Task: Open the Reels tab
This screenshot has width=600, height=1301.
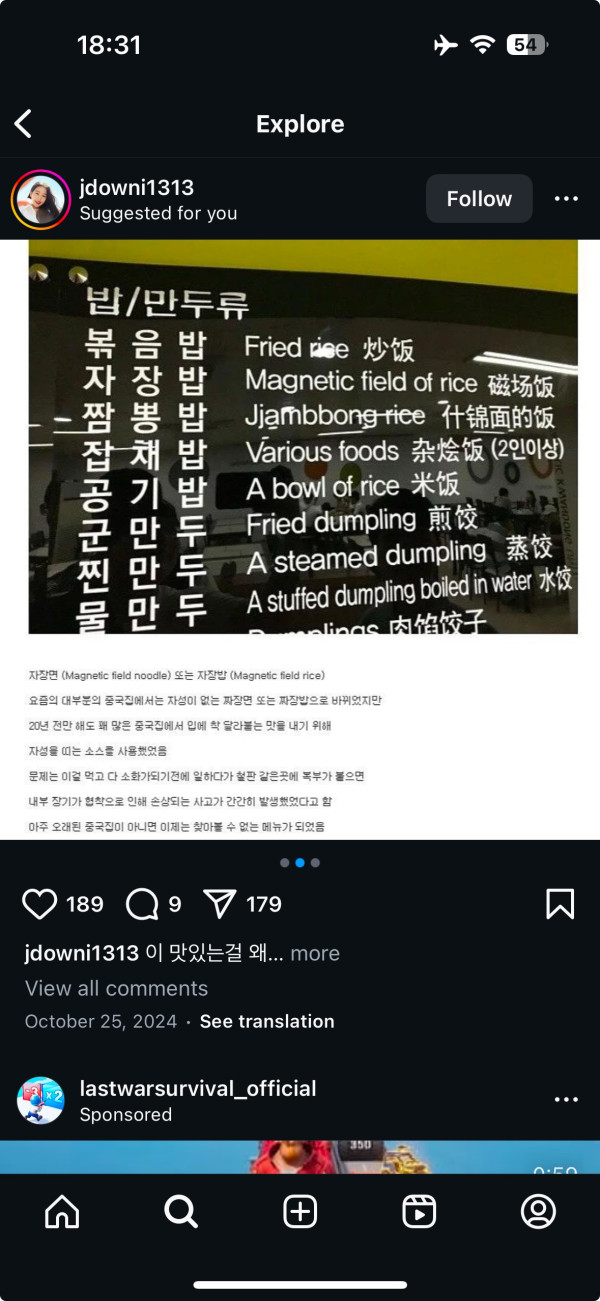Action: click(x=419, y=1212)
